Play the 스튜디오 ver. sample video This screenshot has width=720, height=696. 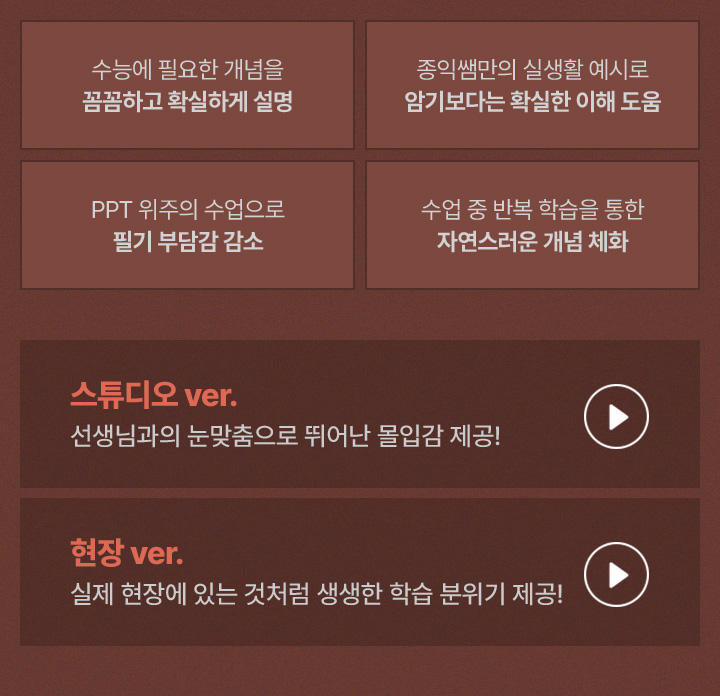(616, 416)
